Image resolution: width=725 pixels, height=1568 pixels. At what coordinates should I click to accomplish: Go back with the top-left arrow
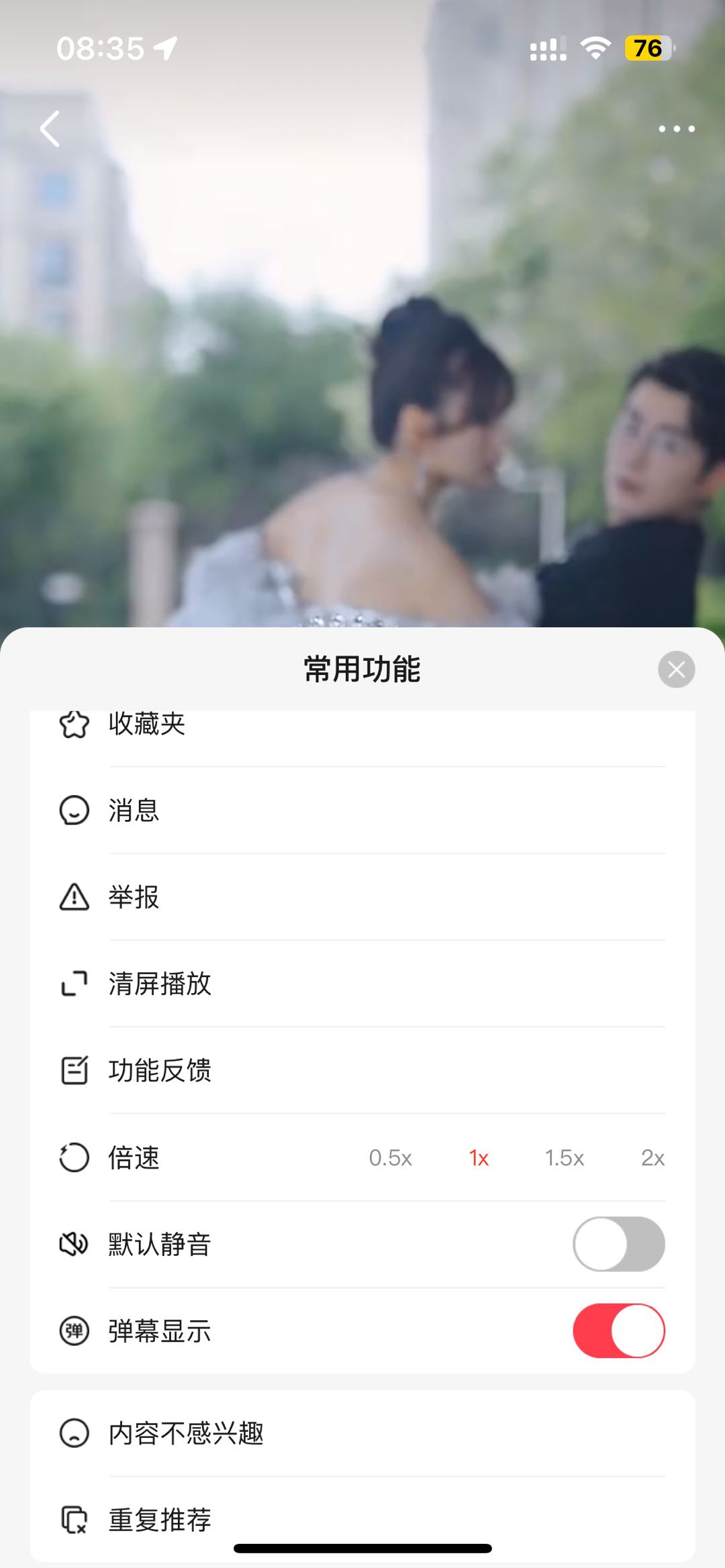point(50,129)
